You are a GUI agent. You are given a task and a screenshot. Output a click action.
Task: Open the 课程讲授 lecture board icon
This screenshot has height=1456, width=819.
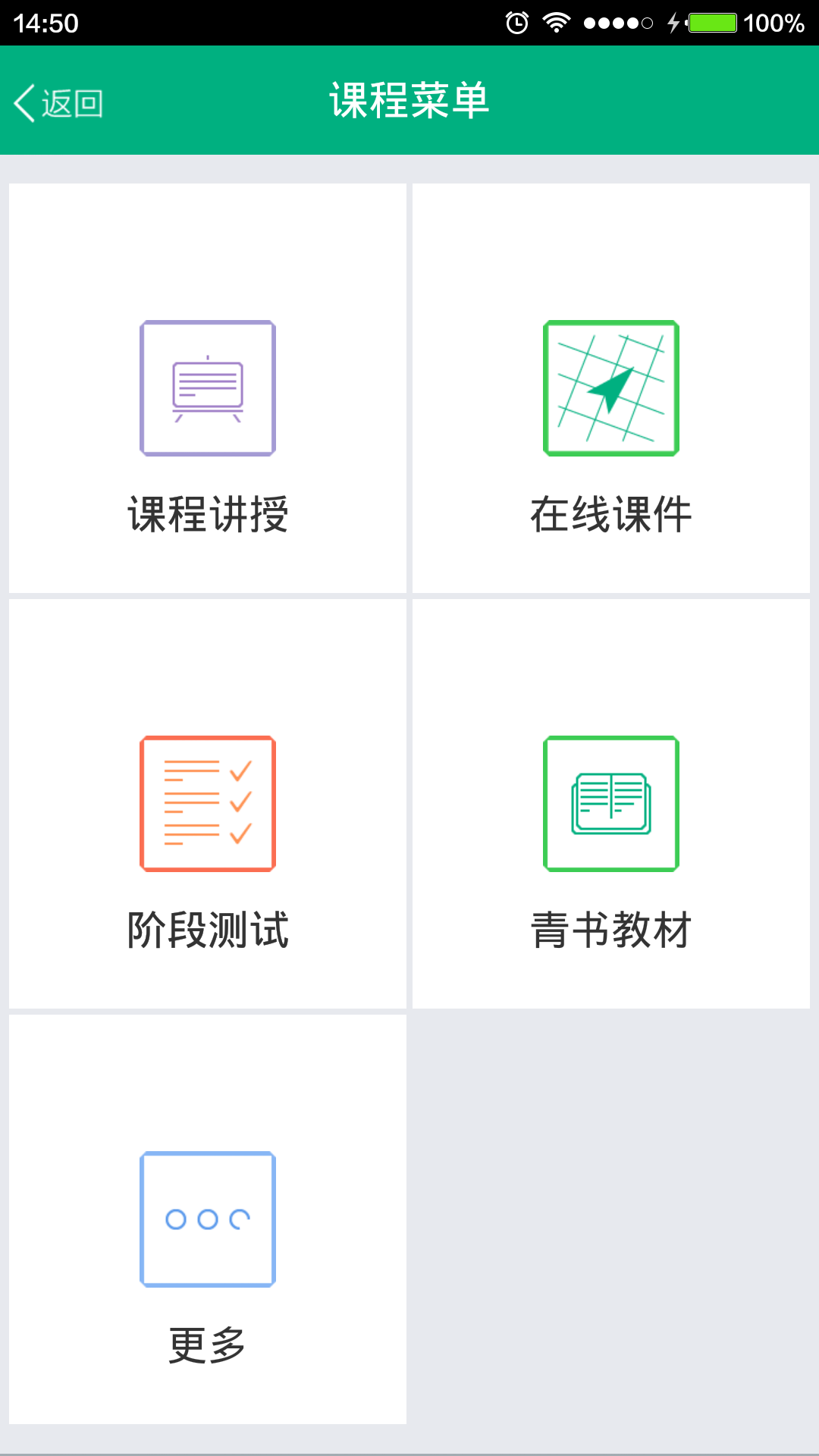point(207,387)
